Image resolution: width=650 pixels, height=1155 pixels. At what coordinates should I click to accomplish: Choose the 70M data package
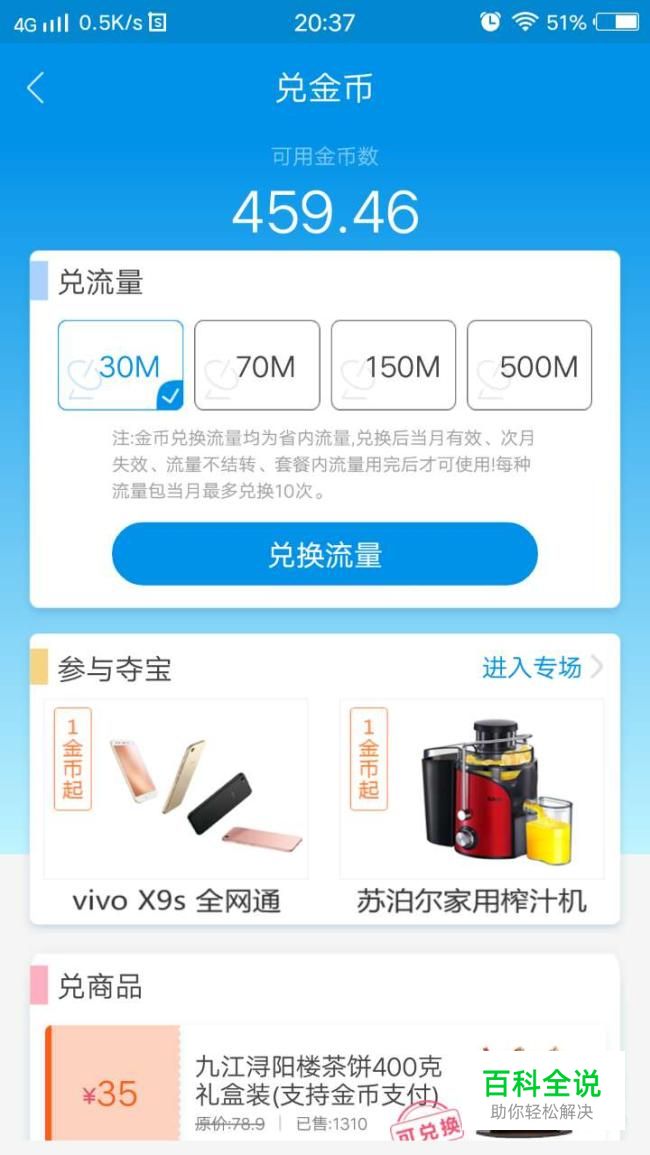[x=257, y=366]
